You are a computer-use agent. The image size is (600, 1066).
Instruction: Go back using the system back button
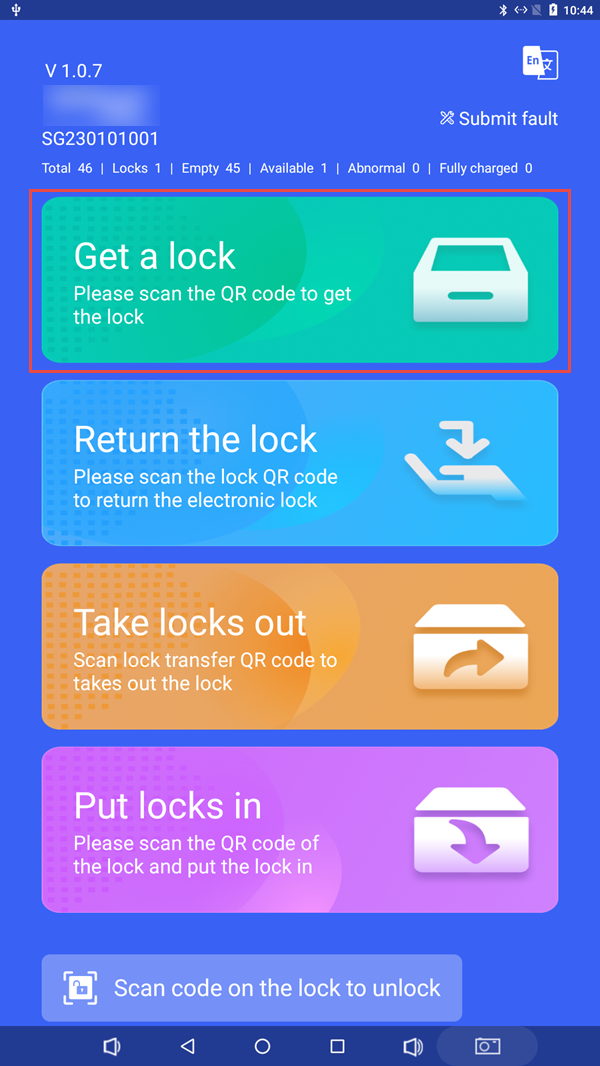tap(187, 1046)
